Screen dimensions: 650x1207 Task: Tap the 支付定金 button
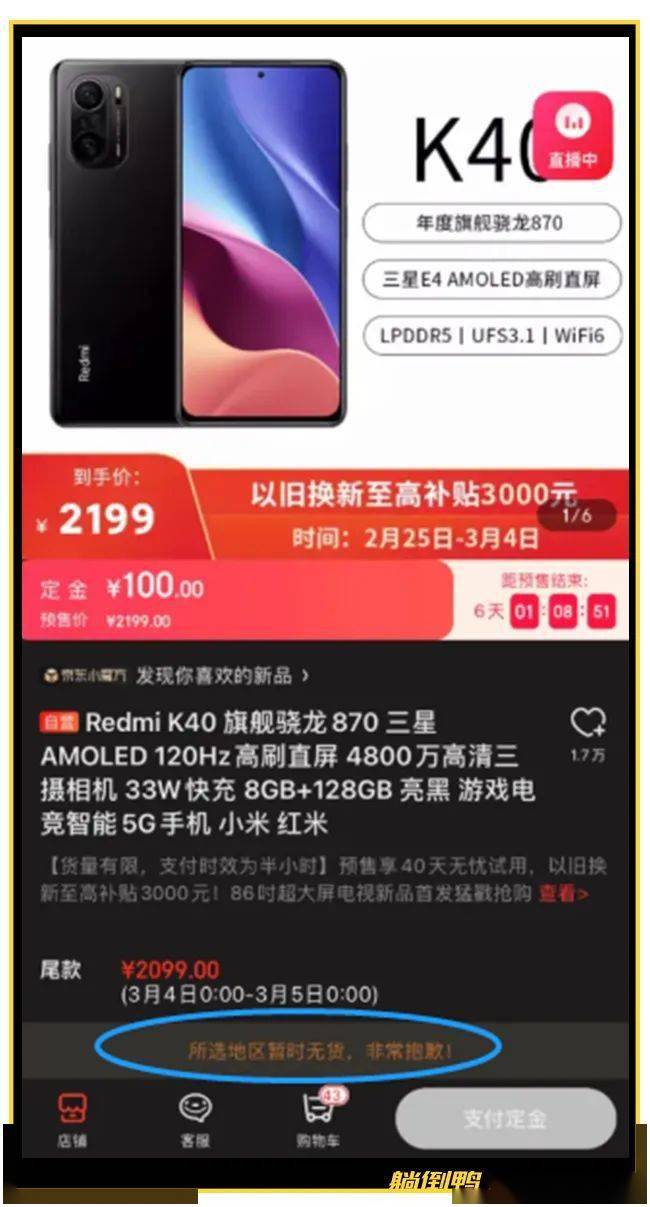505,1118
